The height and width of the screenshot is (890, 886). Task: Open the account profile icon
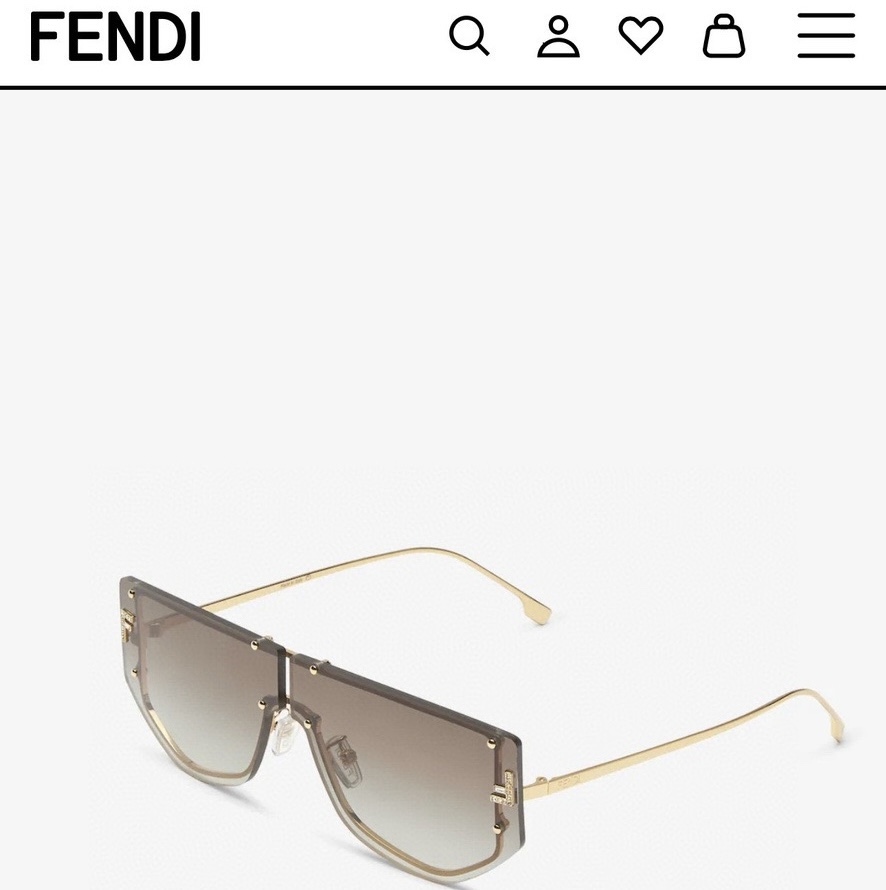pyautogui.click(x=558, y=37)
